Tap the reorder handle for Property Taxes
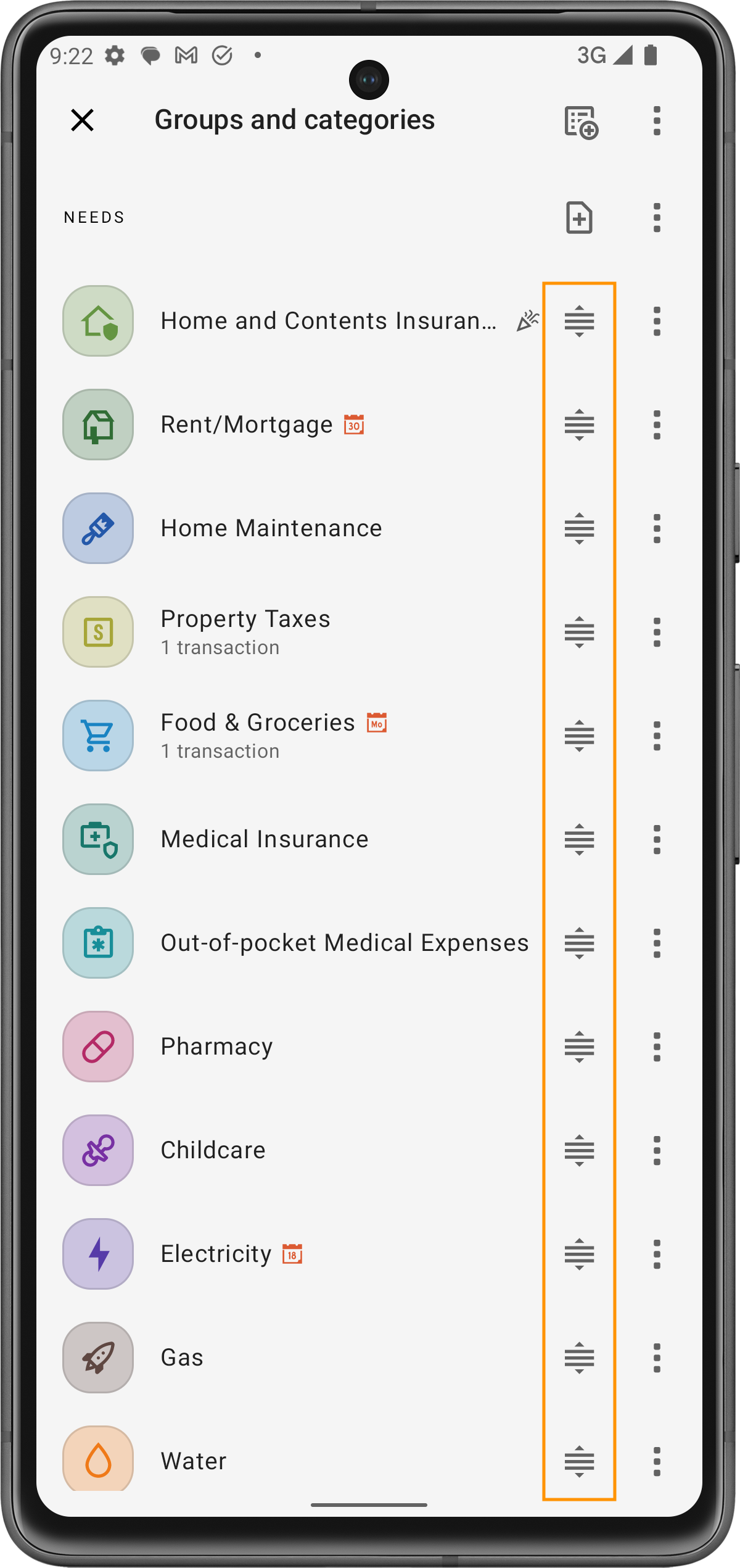The image size is (740, 1568). pos(579,633)
